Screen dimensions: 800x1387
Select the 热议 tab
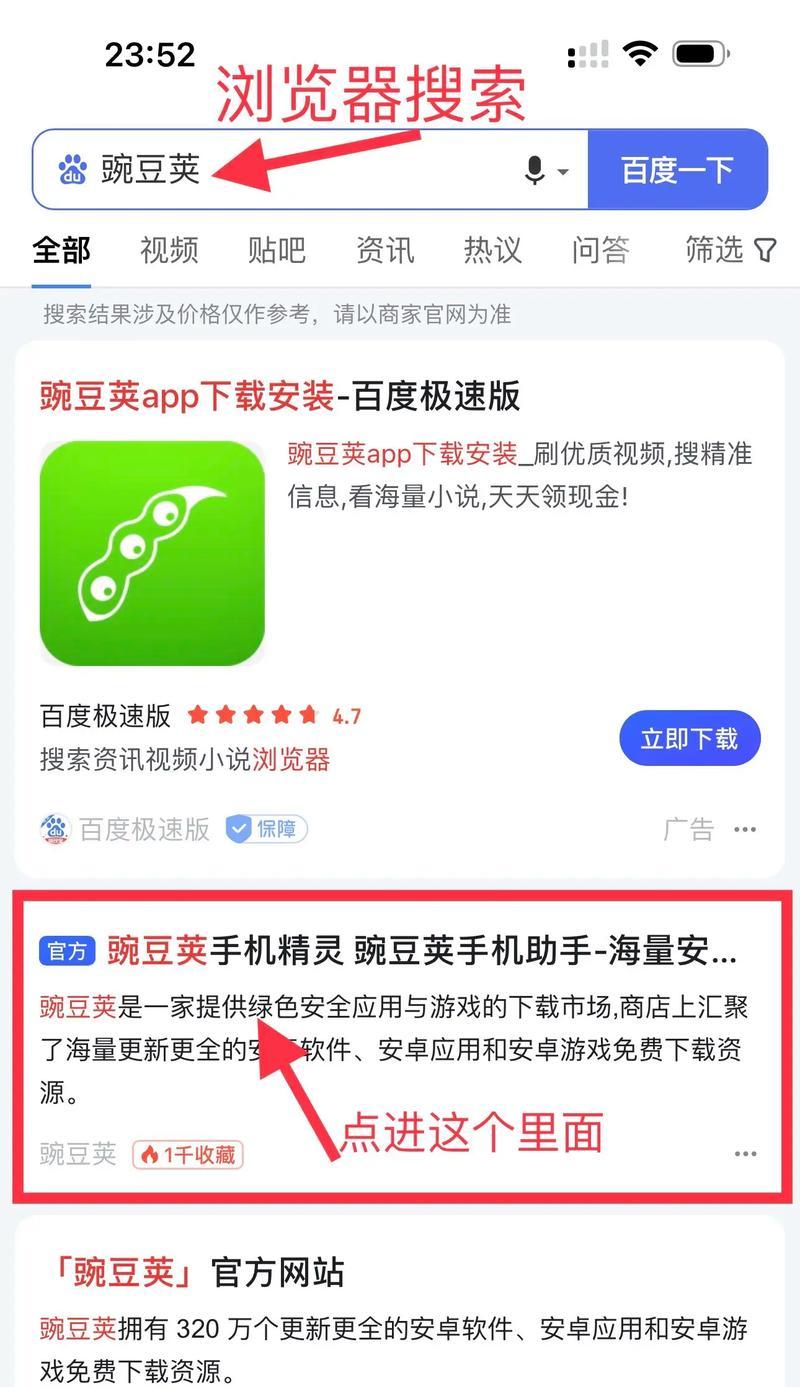coord(493,250)
